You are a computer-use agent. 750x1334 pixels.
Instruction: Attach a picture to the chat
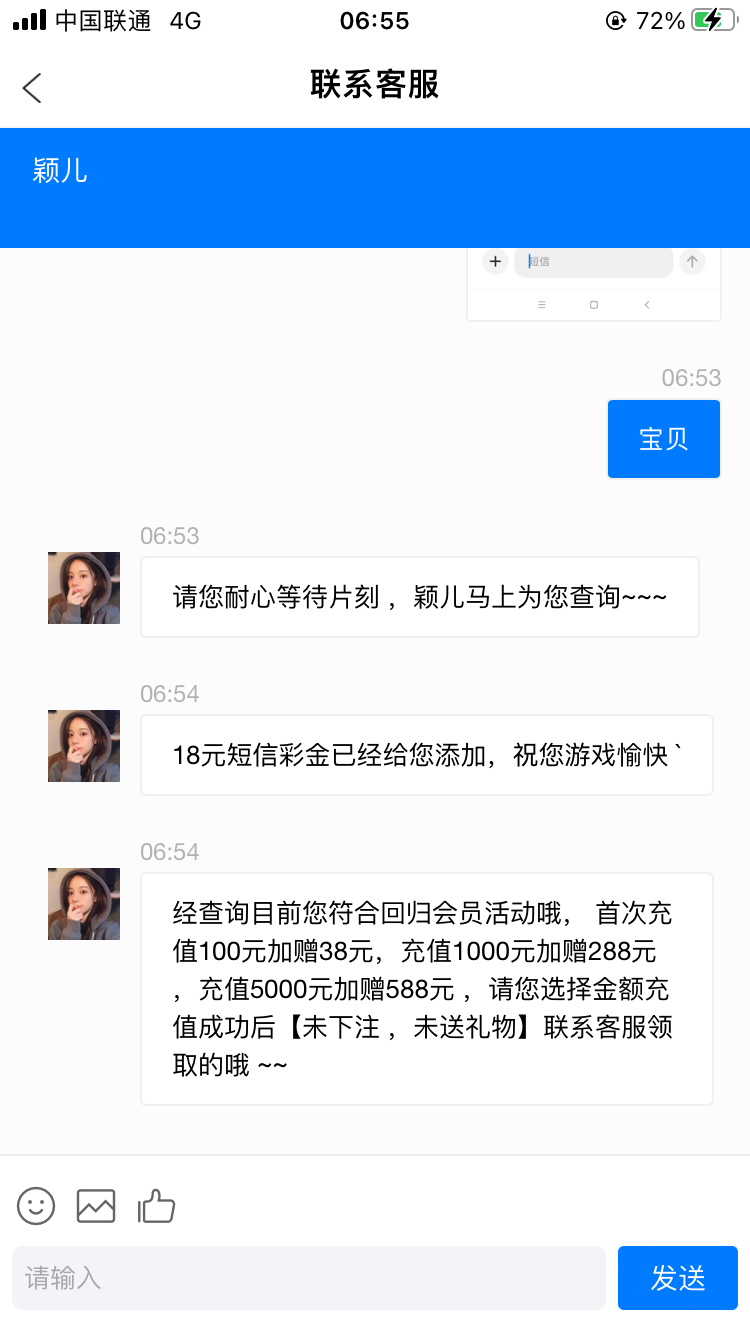96,1205
